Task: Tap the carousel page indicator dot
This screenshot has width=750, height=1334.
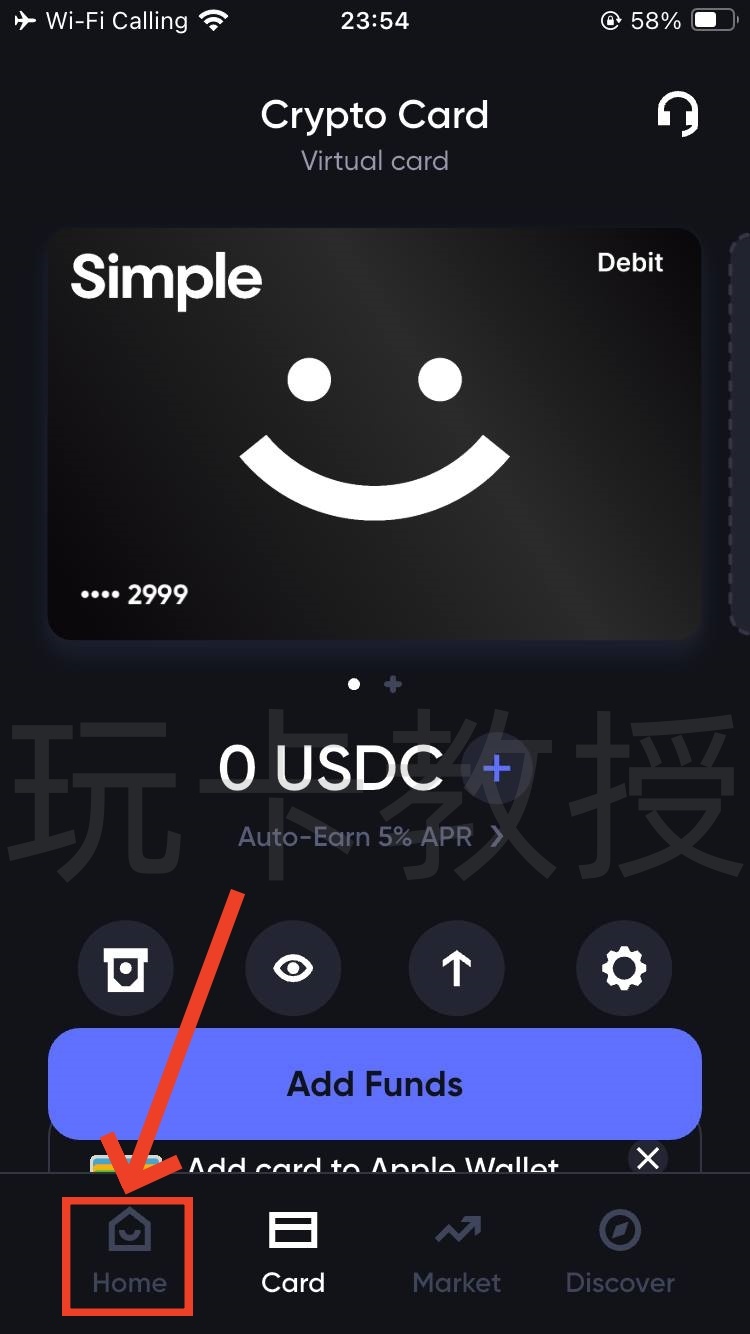Action: pos(354,684)
